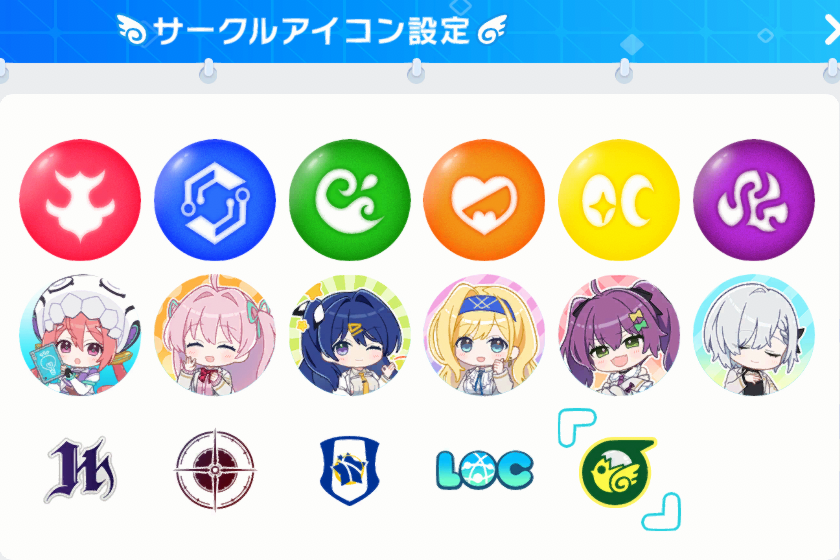Image resolution: width=840 pixels, height=560 pixels.
Task: Choose the pink-haired smiling girl icon
Action: 215,334
